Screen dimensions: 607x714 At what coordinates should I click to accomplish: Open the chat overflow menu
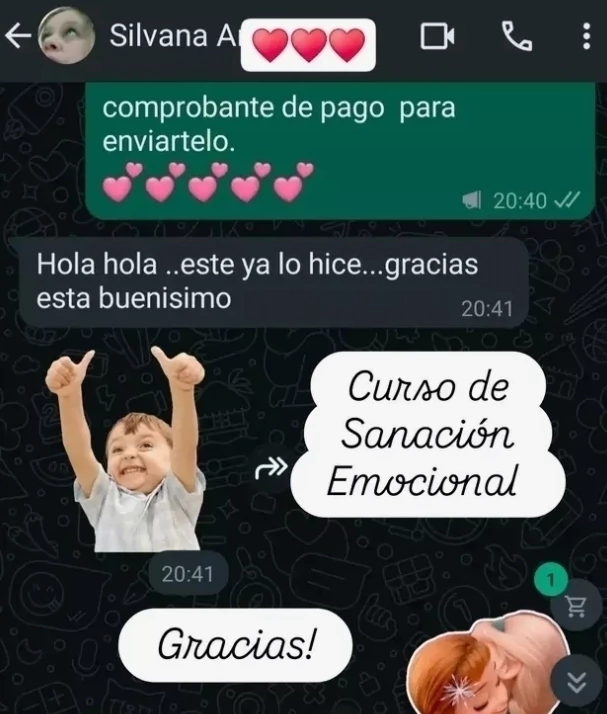(586, 38)
